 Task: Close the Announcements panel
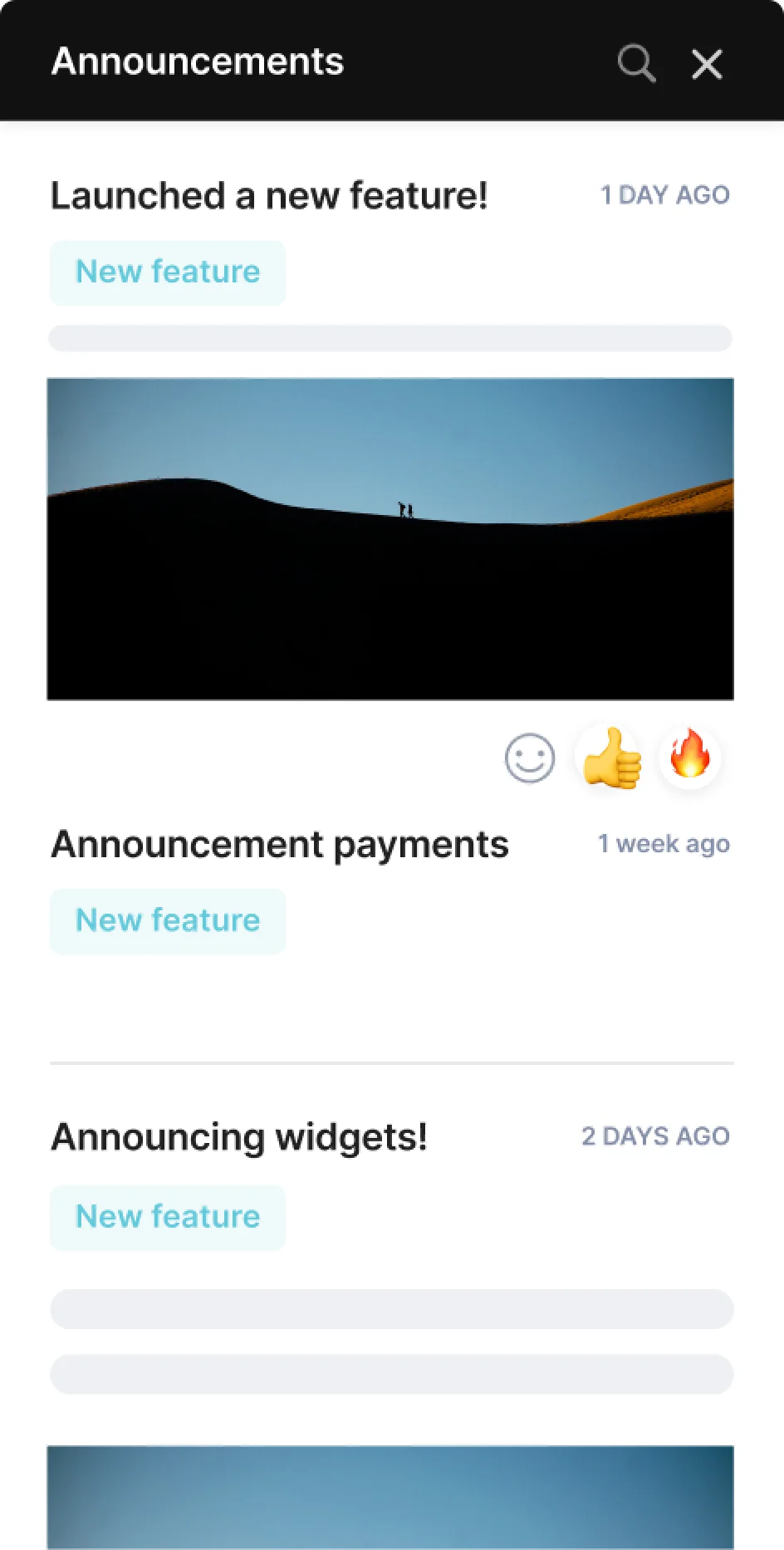coord(707,63)
